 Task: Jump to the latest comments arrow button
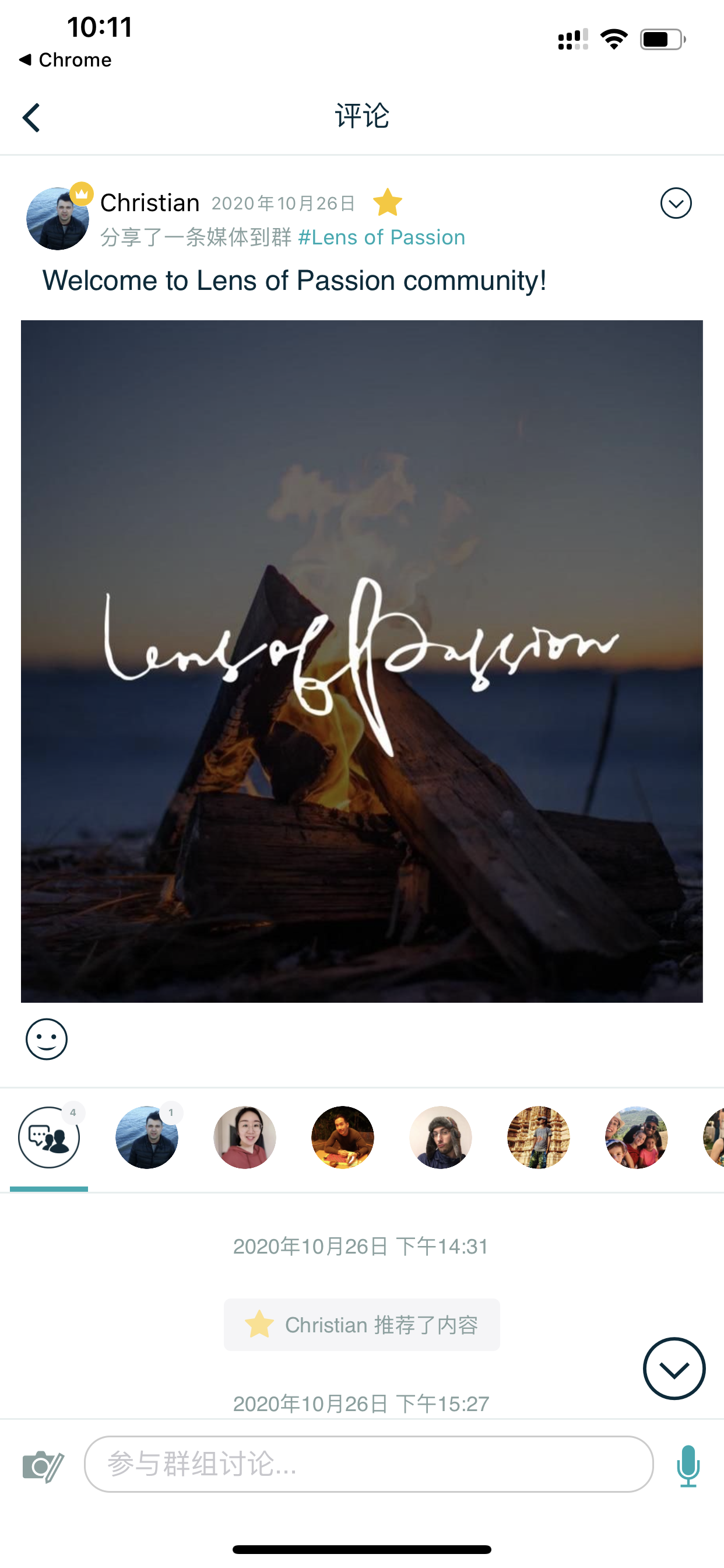coord(673,1369)
